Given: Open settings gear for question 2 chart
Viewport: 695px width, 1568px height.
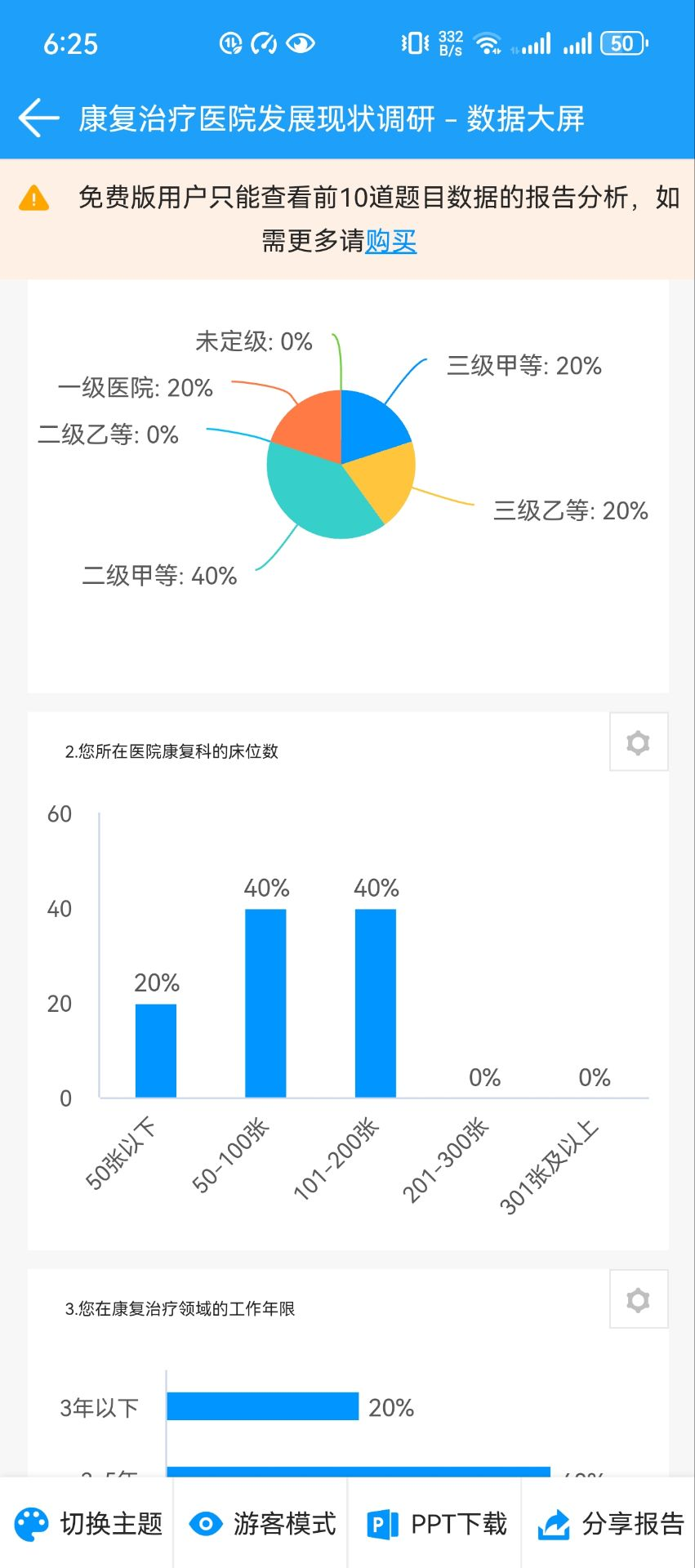Looking at the screenshot, I should click(638, 742).
